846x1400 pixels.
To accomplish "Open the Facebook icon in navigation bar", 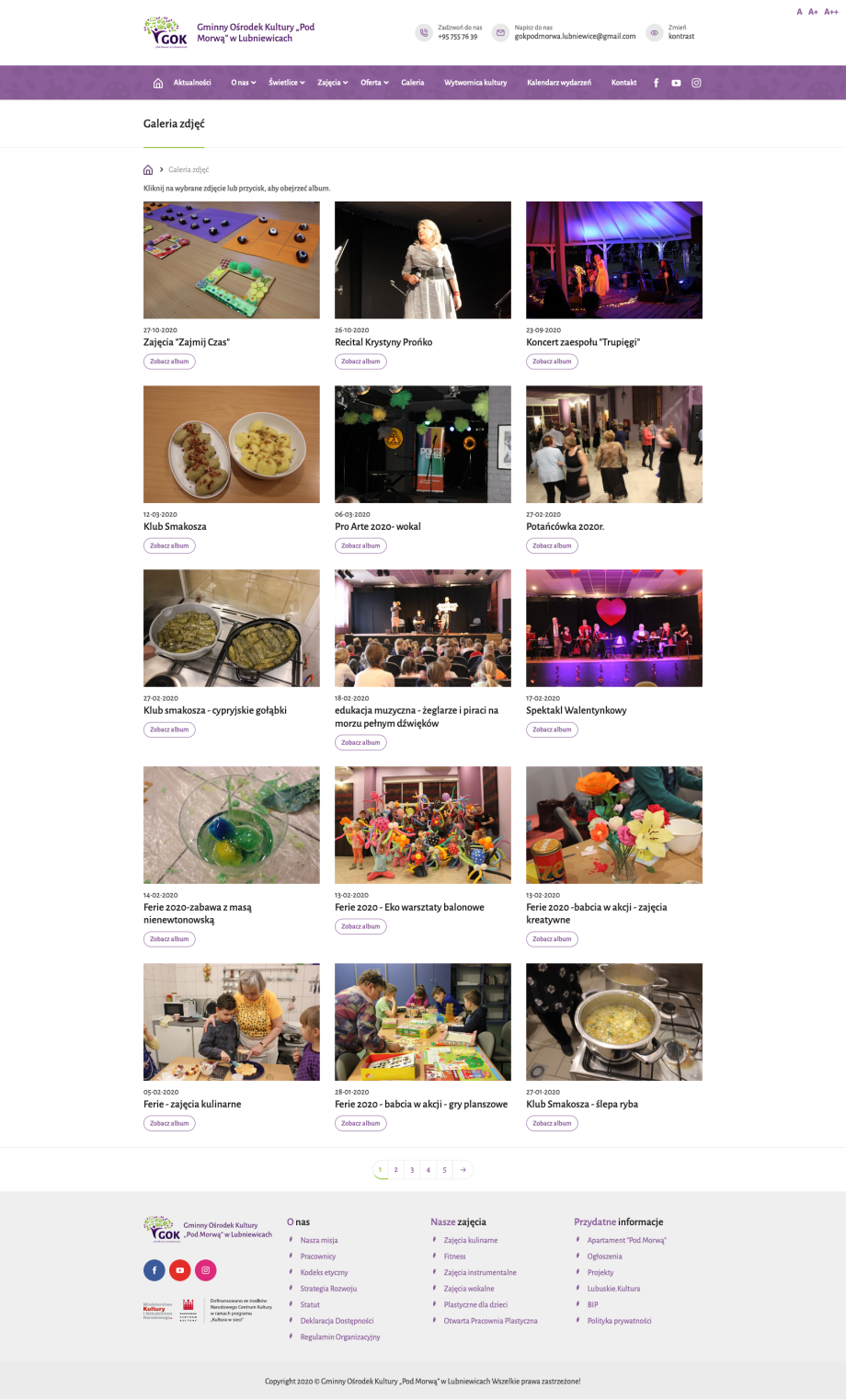I will coord(656,83).
